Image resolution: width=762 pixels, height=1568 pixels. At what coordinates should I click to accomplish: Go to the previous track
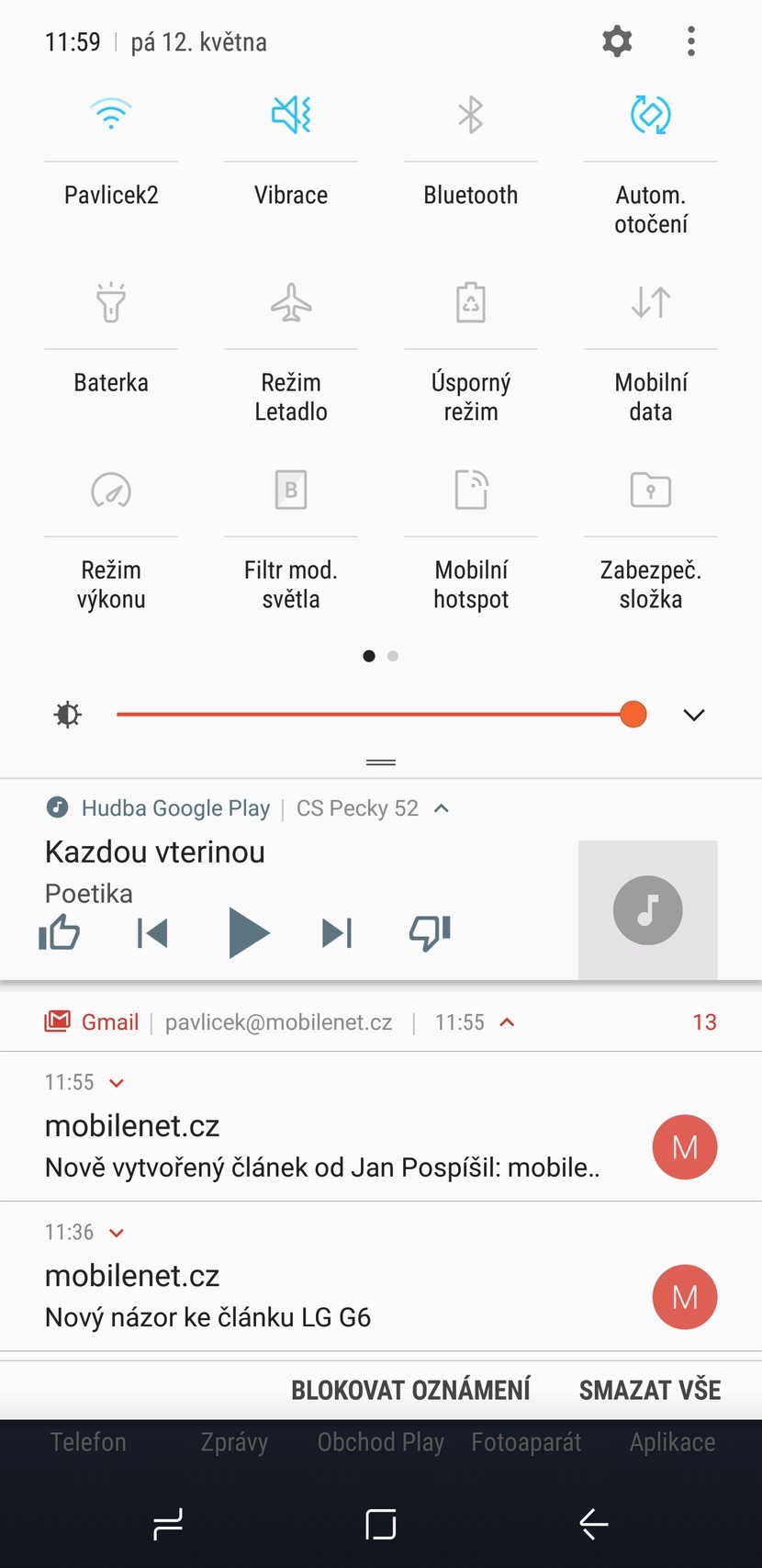(x=152, y=933)
